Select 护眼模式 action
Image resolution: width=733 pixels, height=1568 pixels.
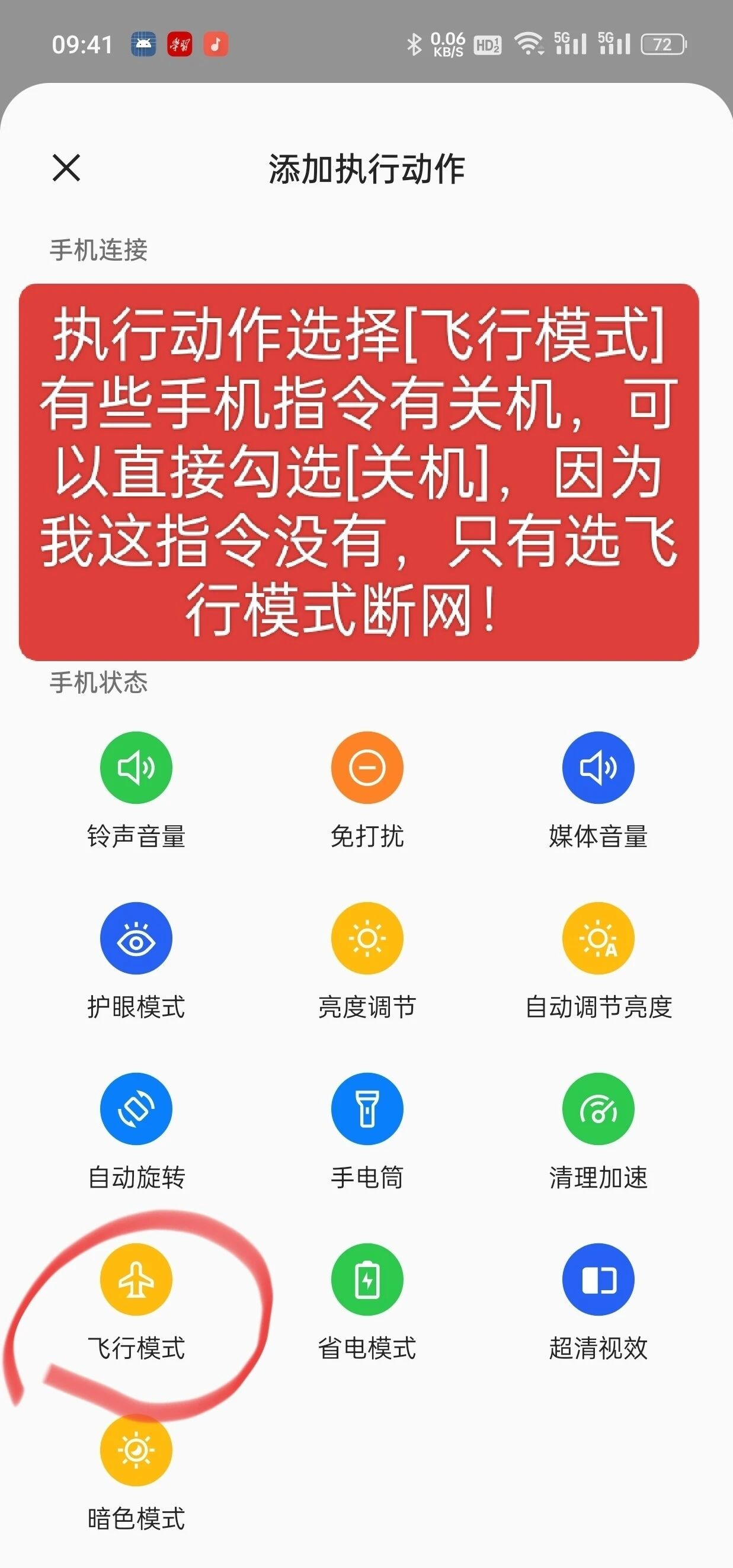(136, 939)
